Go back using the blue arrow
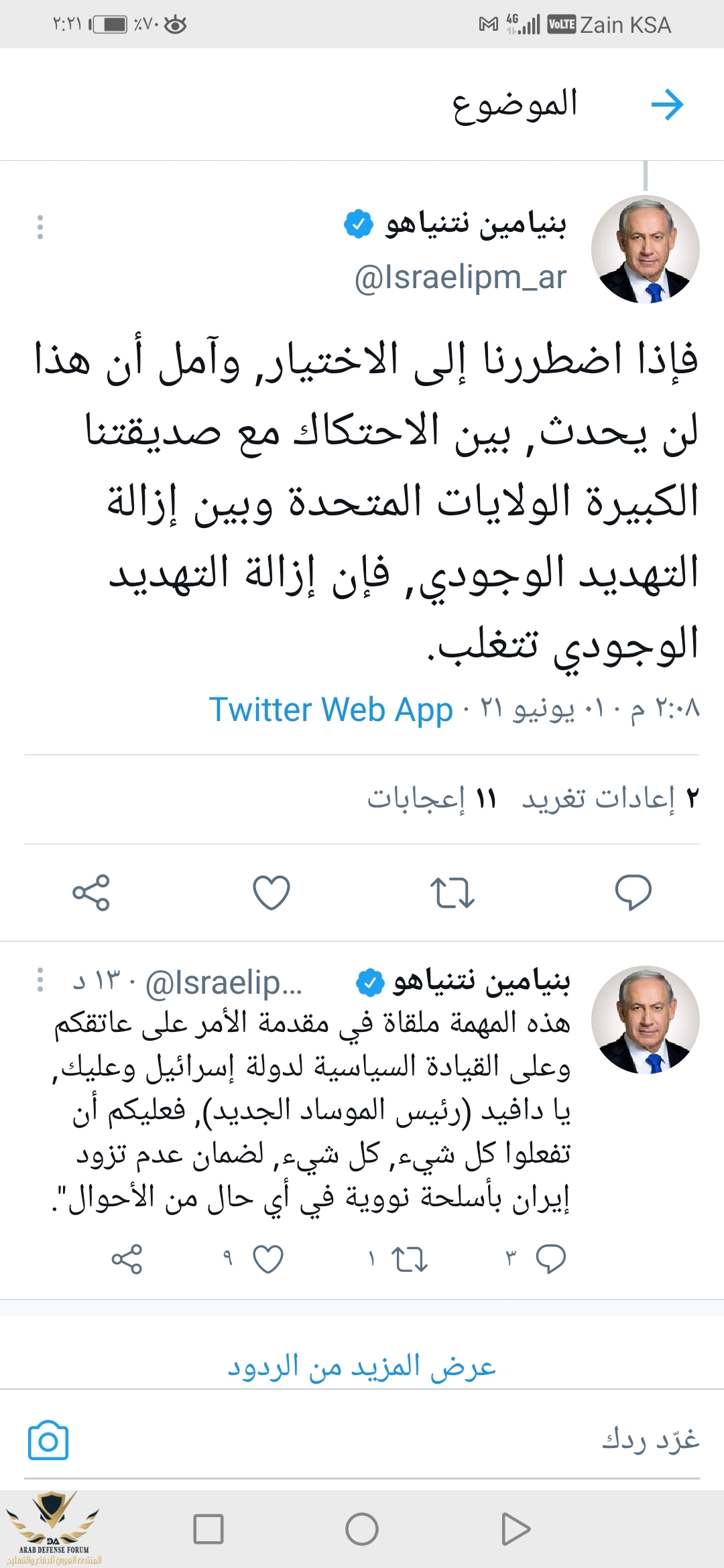724x1568 pixels. point(667,105)
